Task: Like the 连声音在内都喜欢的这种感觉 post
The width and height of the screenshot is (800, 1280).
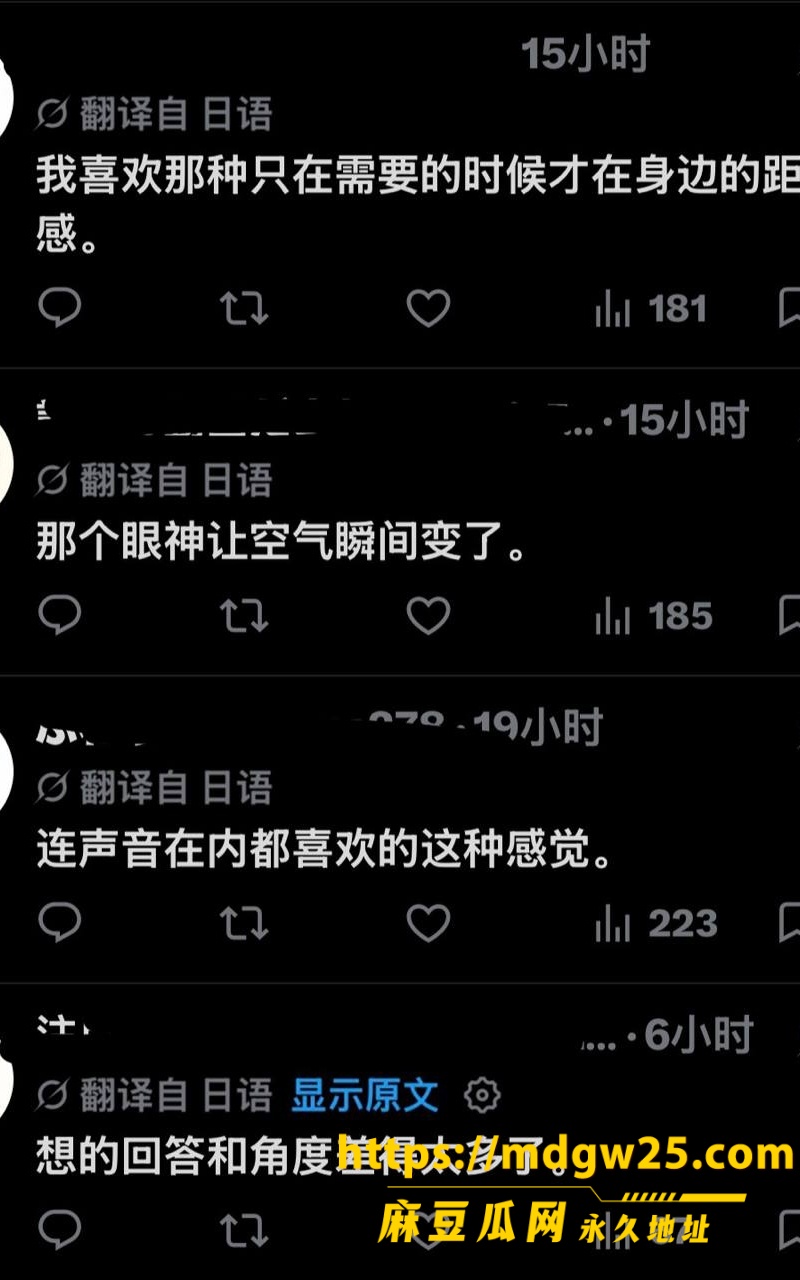Action: pos(428,922)
